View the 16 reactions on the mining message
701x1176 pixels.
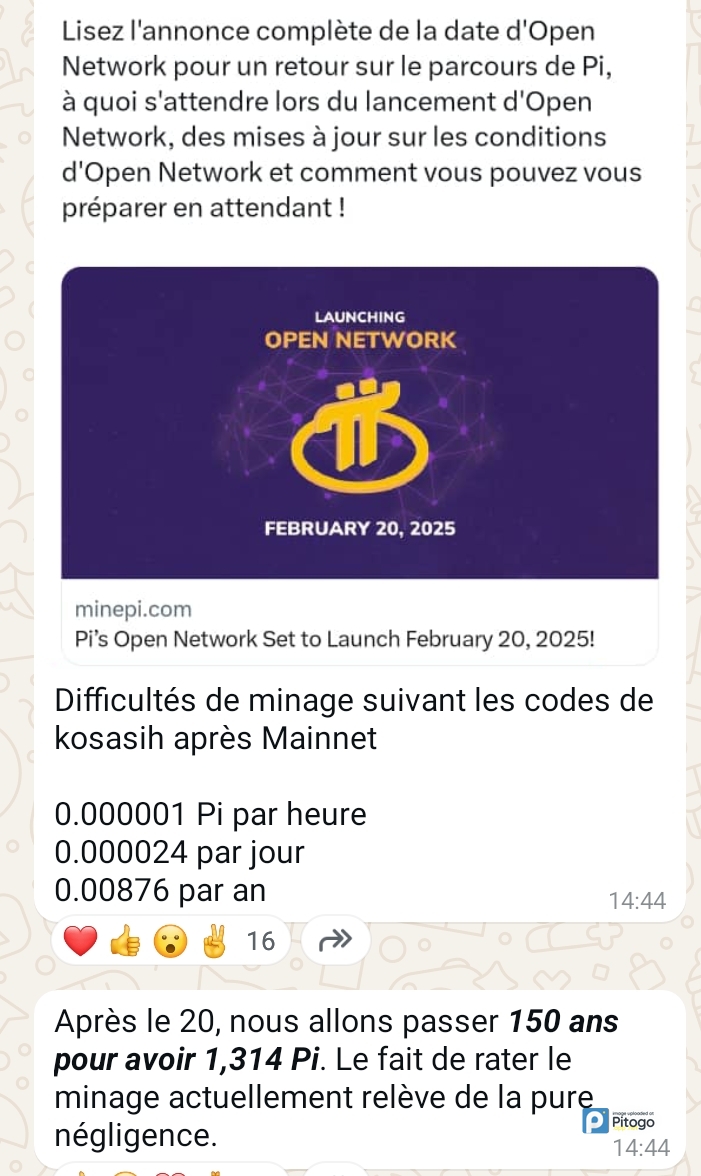tap(170, 942)
